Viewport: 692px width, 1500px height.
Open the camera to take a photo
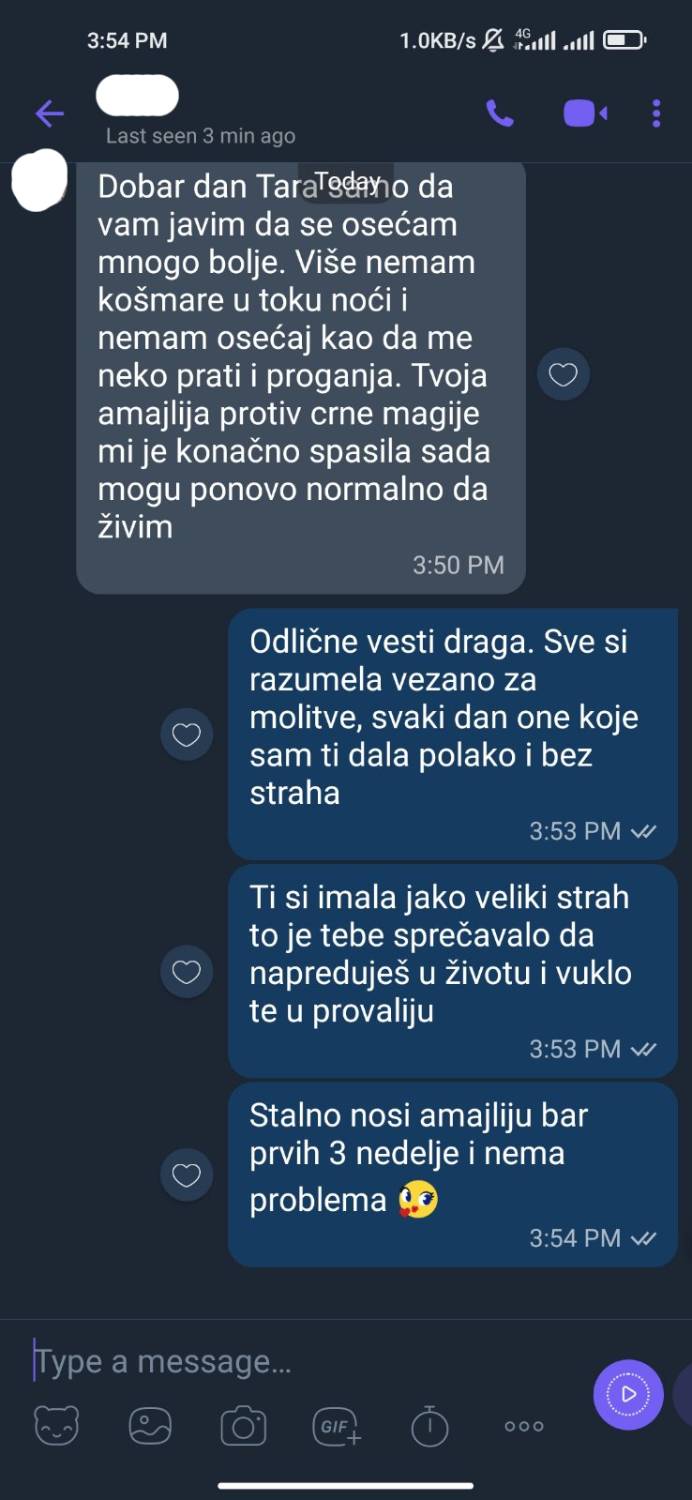[243, 1426]
